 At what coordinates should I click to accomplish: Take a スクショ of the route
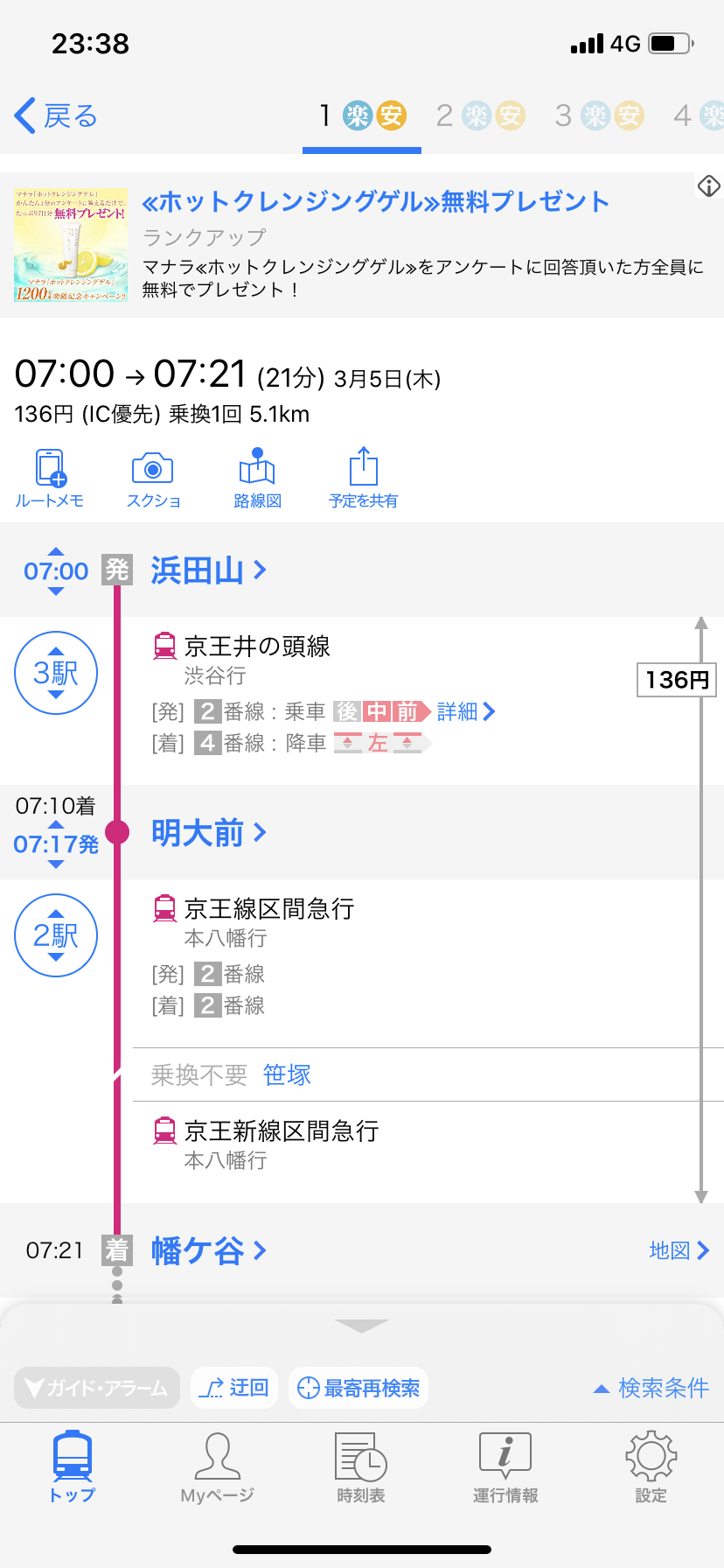pyautogui.click(x=153, y=479)
